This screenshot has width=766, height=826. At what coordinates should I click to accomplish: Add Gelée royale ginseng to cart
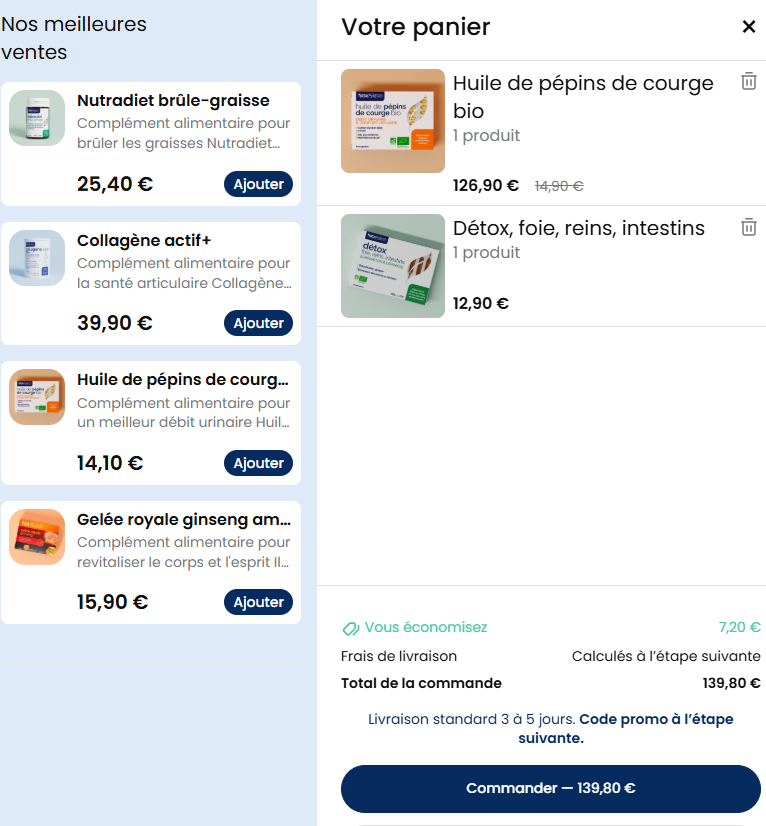click(x=258, y=602)
